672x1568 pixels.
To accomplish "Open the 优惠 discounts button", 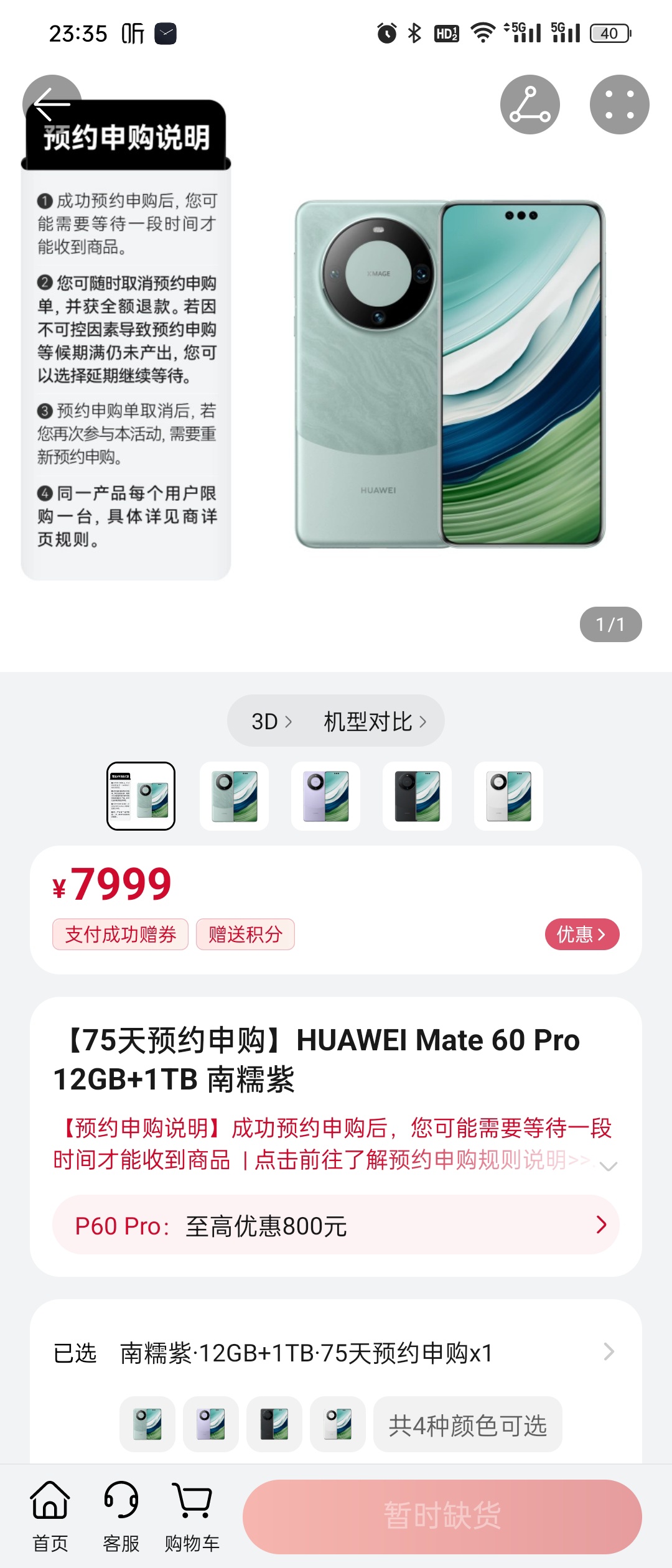I will [x=582, y=934].
